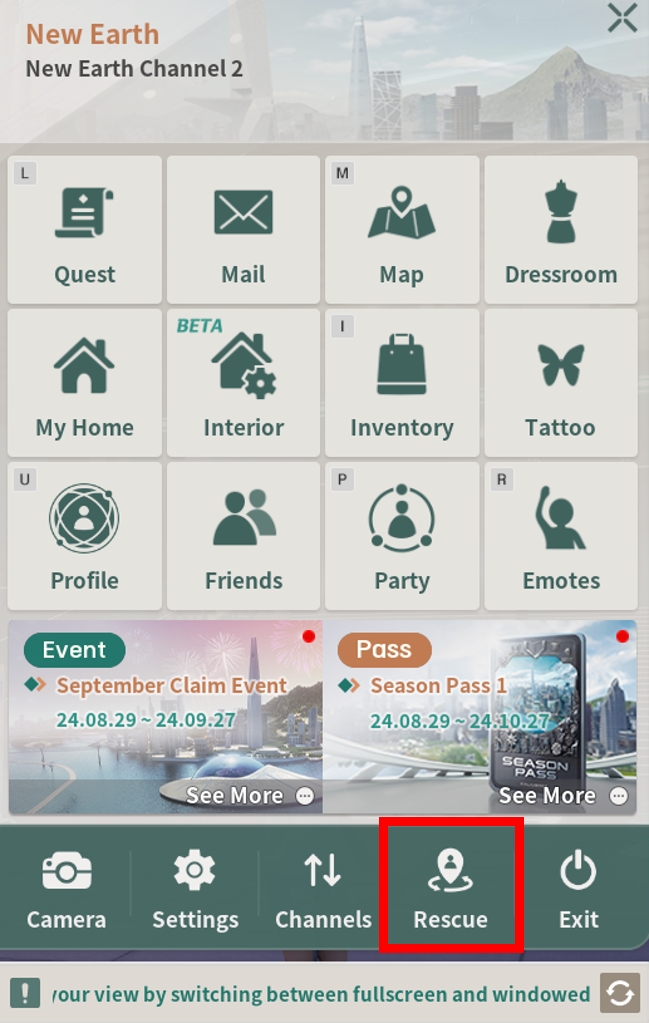Open the Interior beta feature
The image size is (649, 1023).
[x=243, y=383]
